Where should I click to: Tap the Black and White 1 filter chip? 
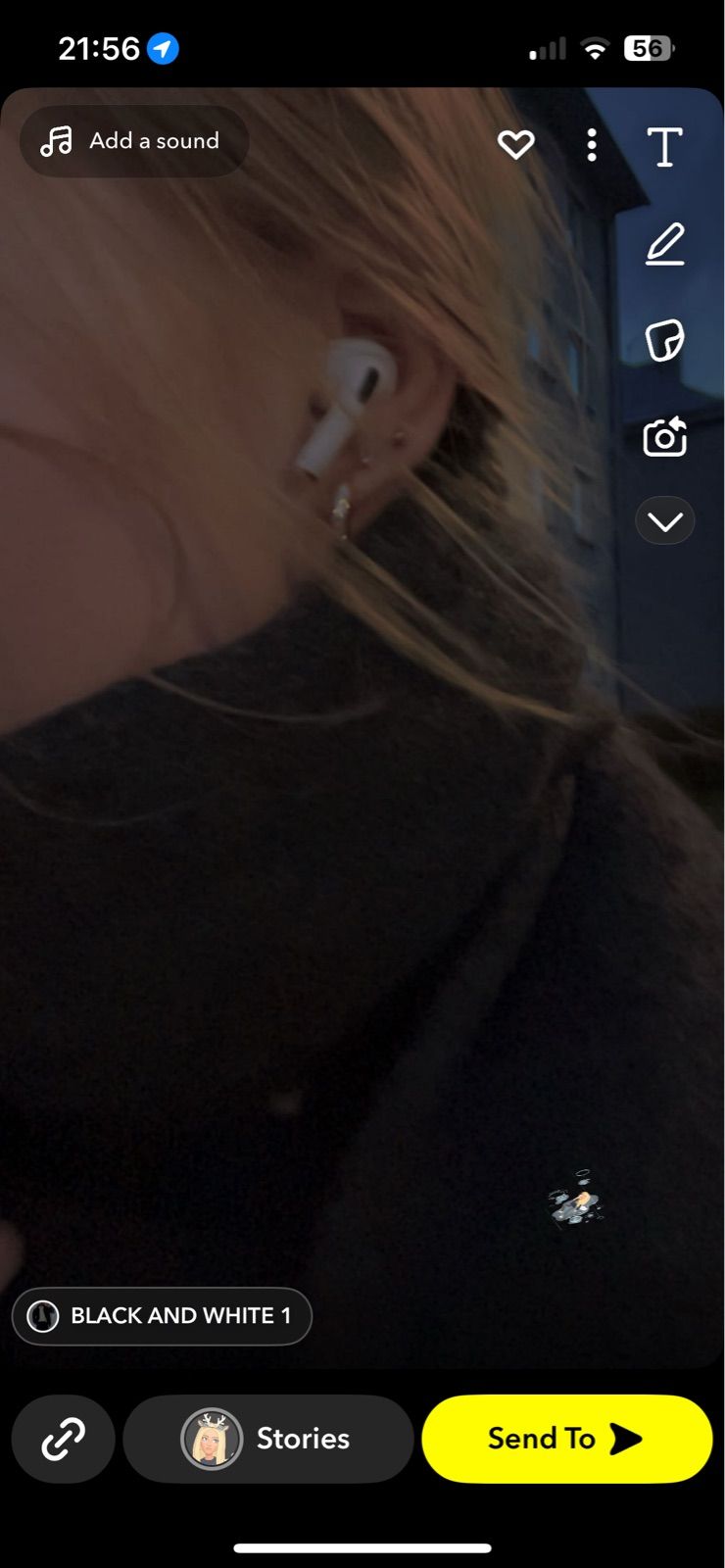click(162, 1315)
